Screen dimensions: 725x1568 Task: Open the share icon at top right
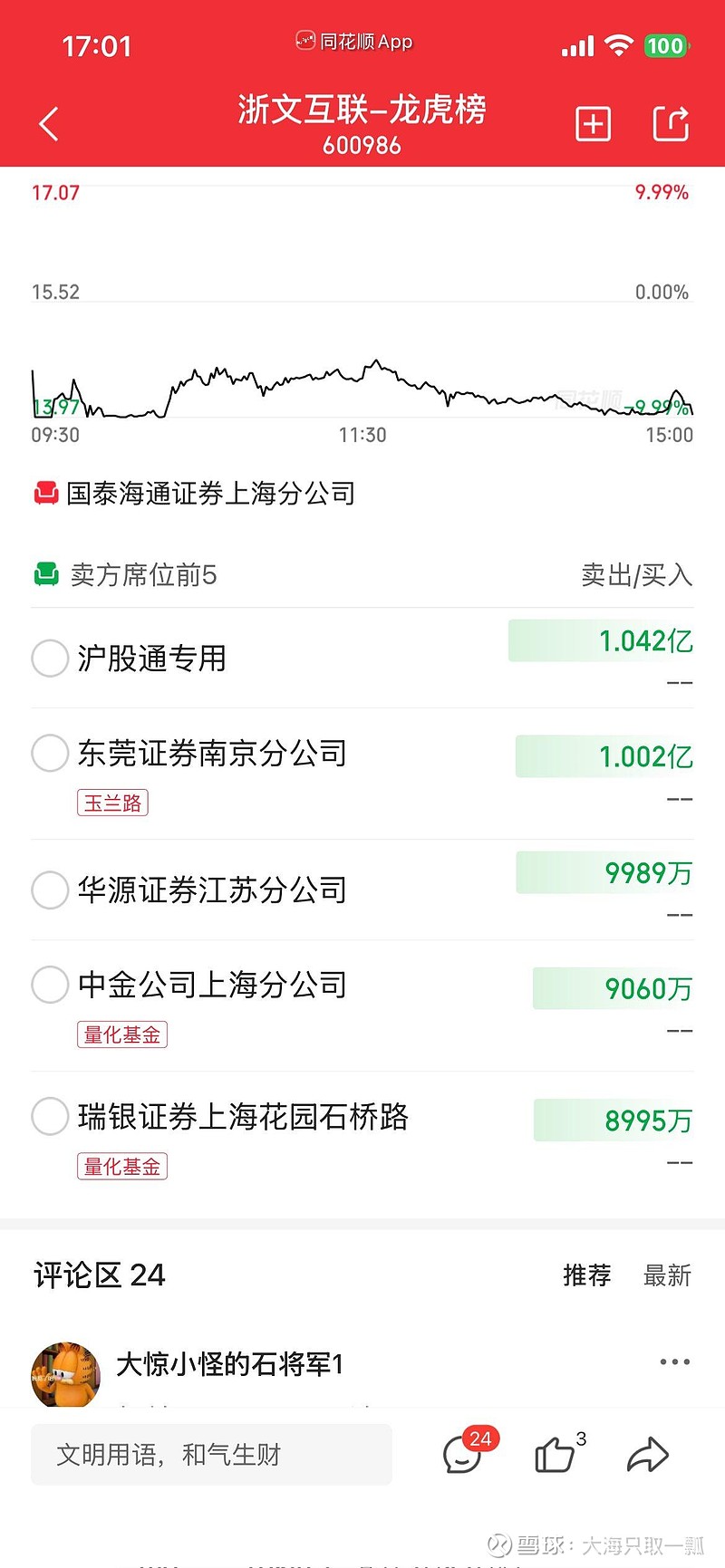(x=671, y=123)
